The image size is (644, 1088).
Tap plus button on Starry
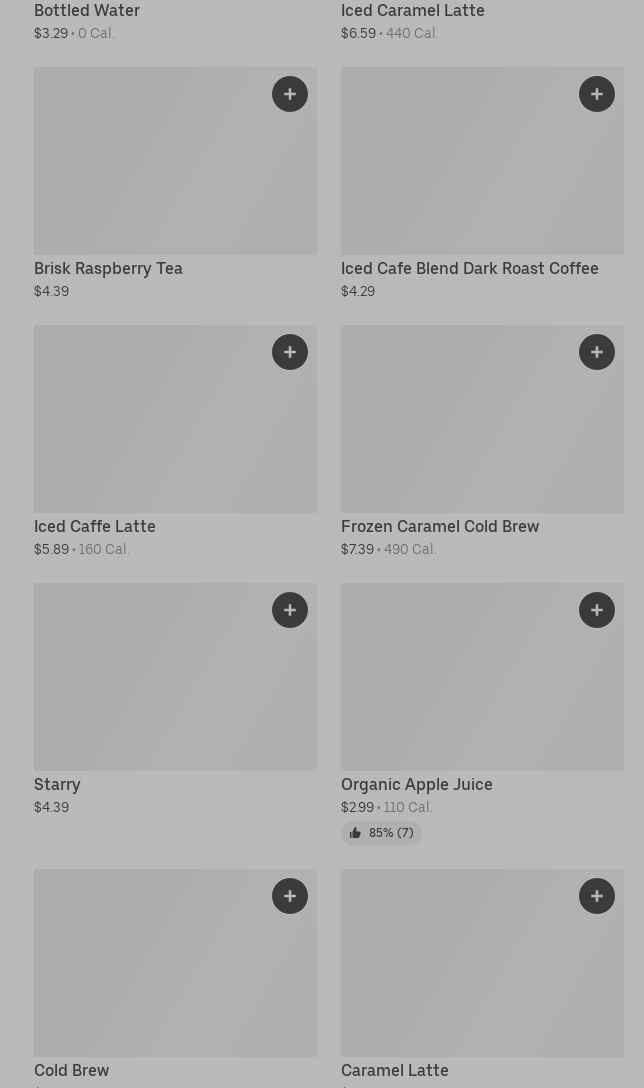[x=290, y=611]
